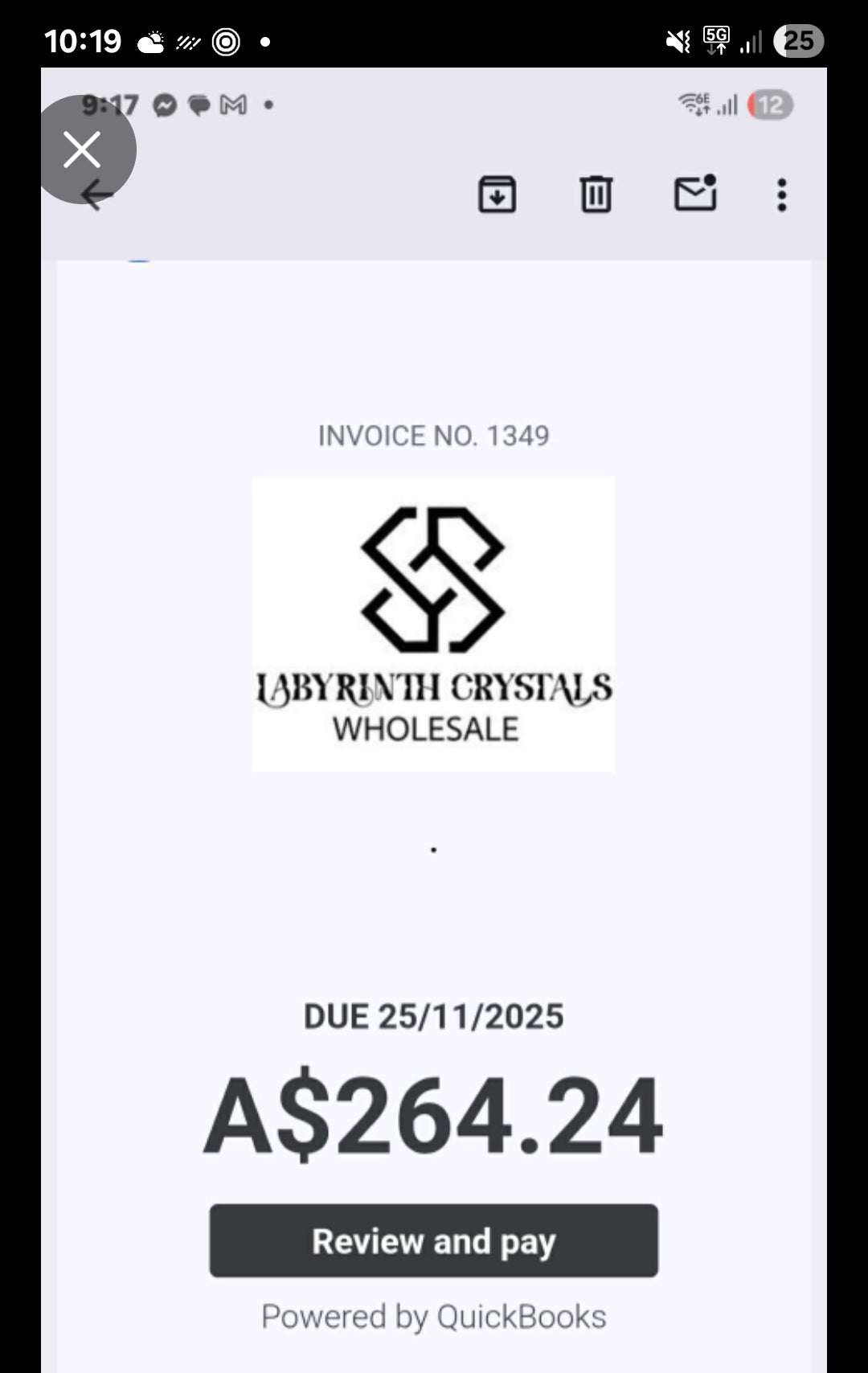Viewport: 868px width, 1373px height.
Task: Close the image viewer
Action: [x=82, y=150]
